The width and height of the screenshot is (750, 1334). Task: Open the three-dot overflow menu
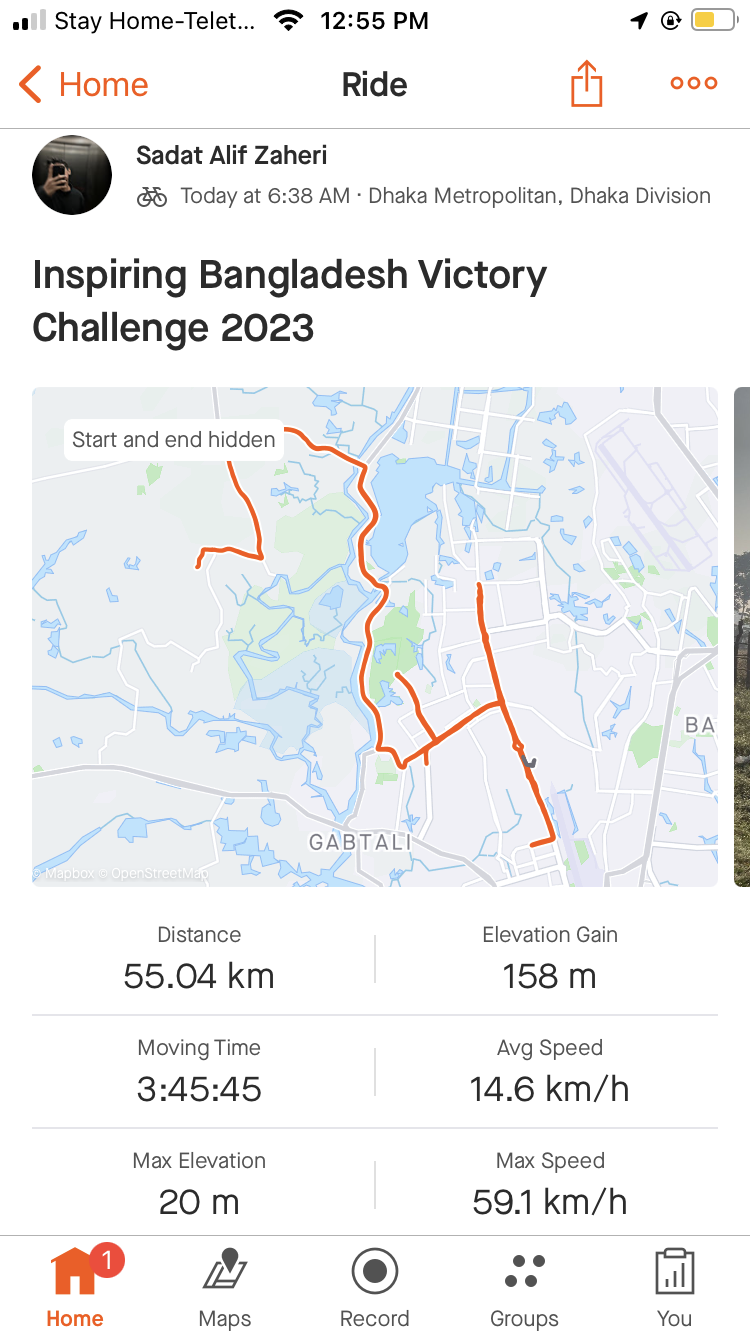[x=694, y=84]
